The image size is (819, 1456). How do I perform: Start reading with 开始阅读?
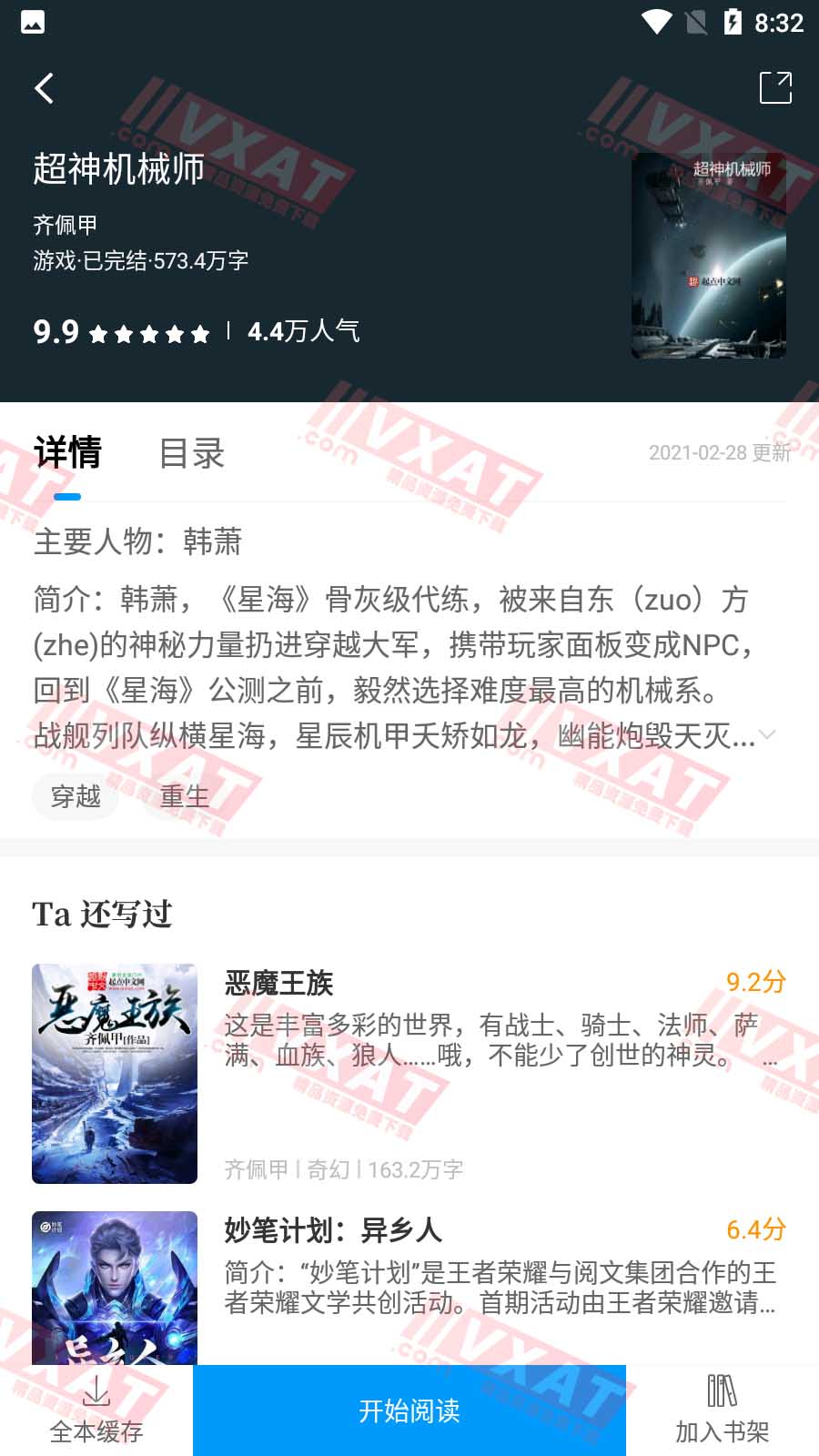coord(409,1410)
